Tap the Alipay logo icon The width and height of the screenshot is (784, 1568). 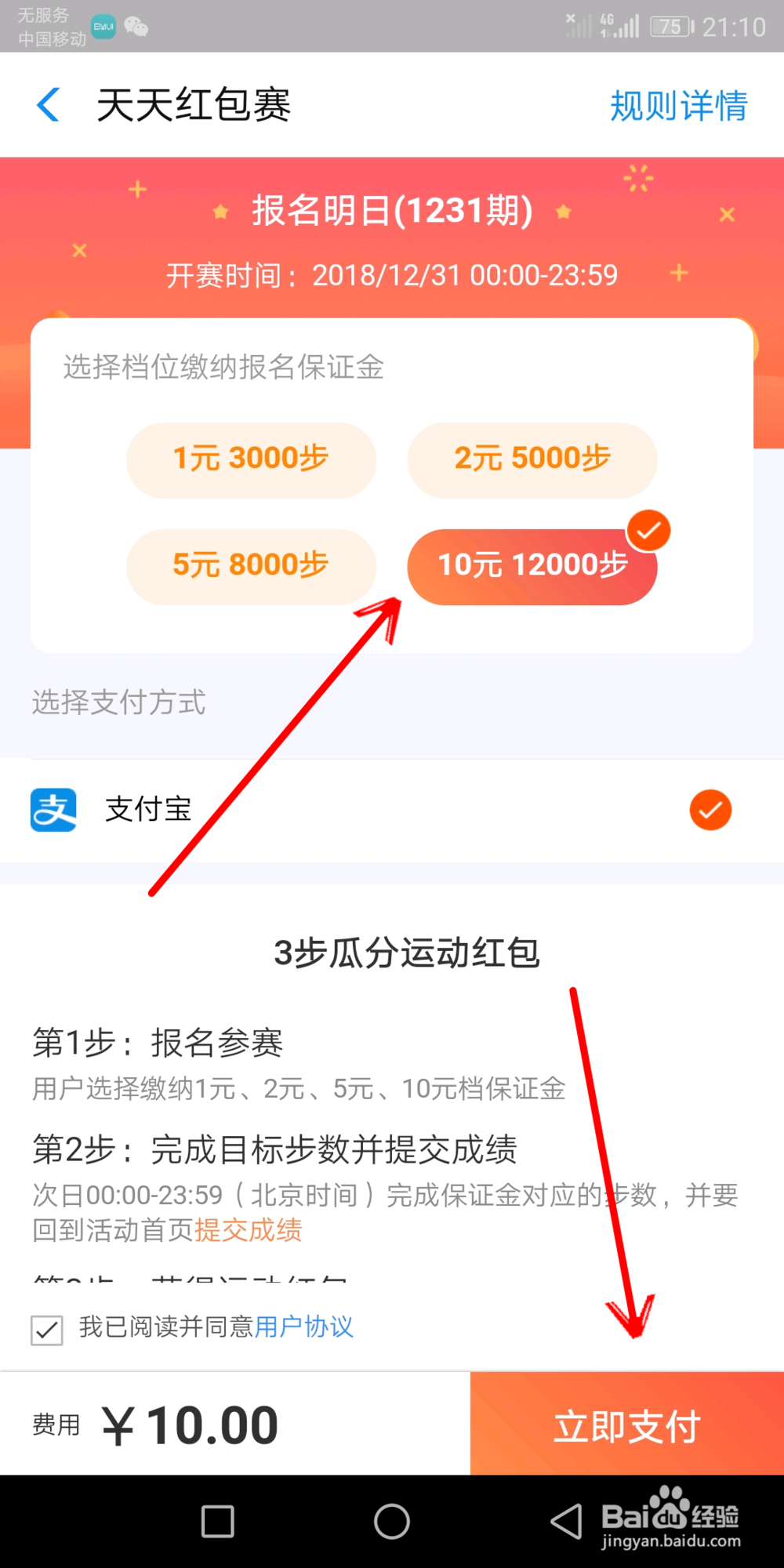coord(53,809)
